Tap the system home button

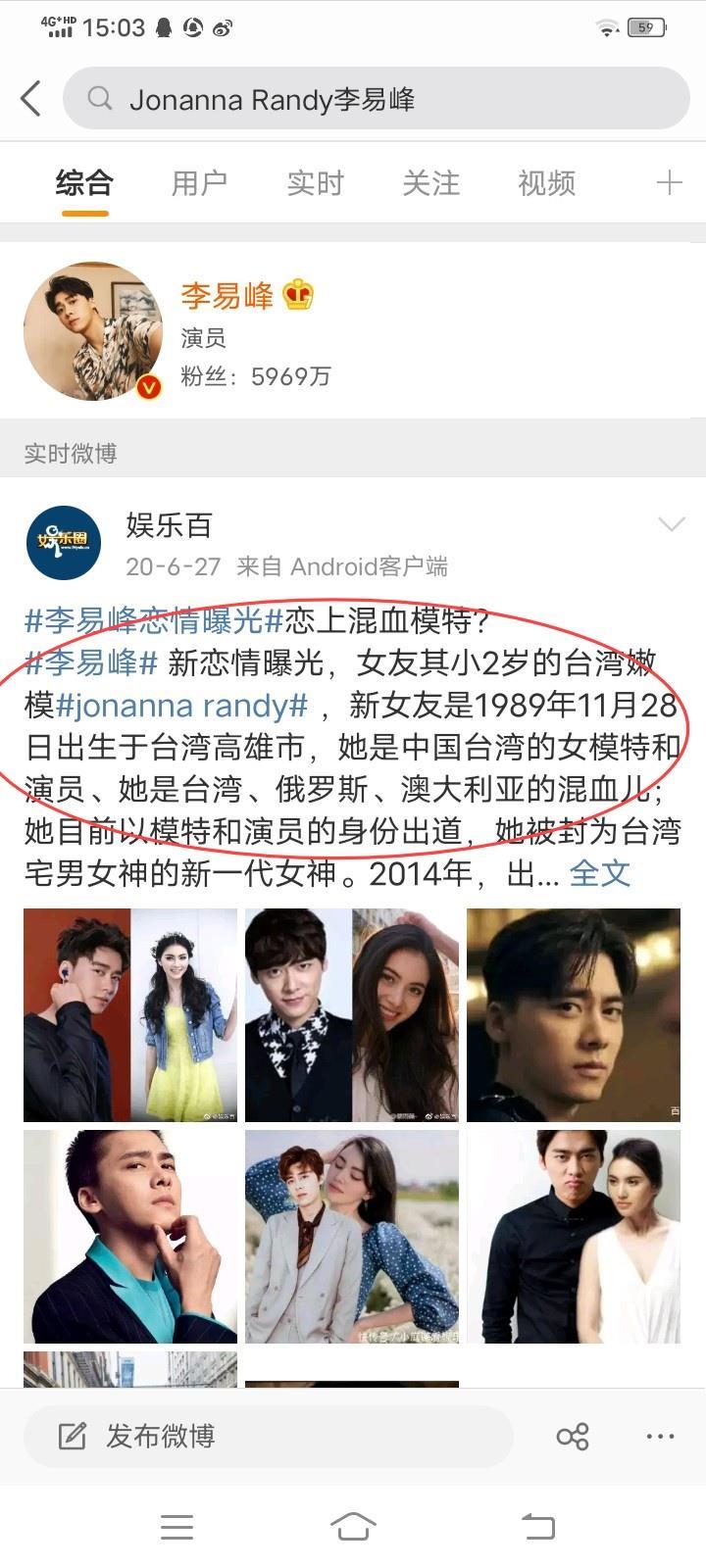[353, 1526]
